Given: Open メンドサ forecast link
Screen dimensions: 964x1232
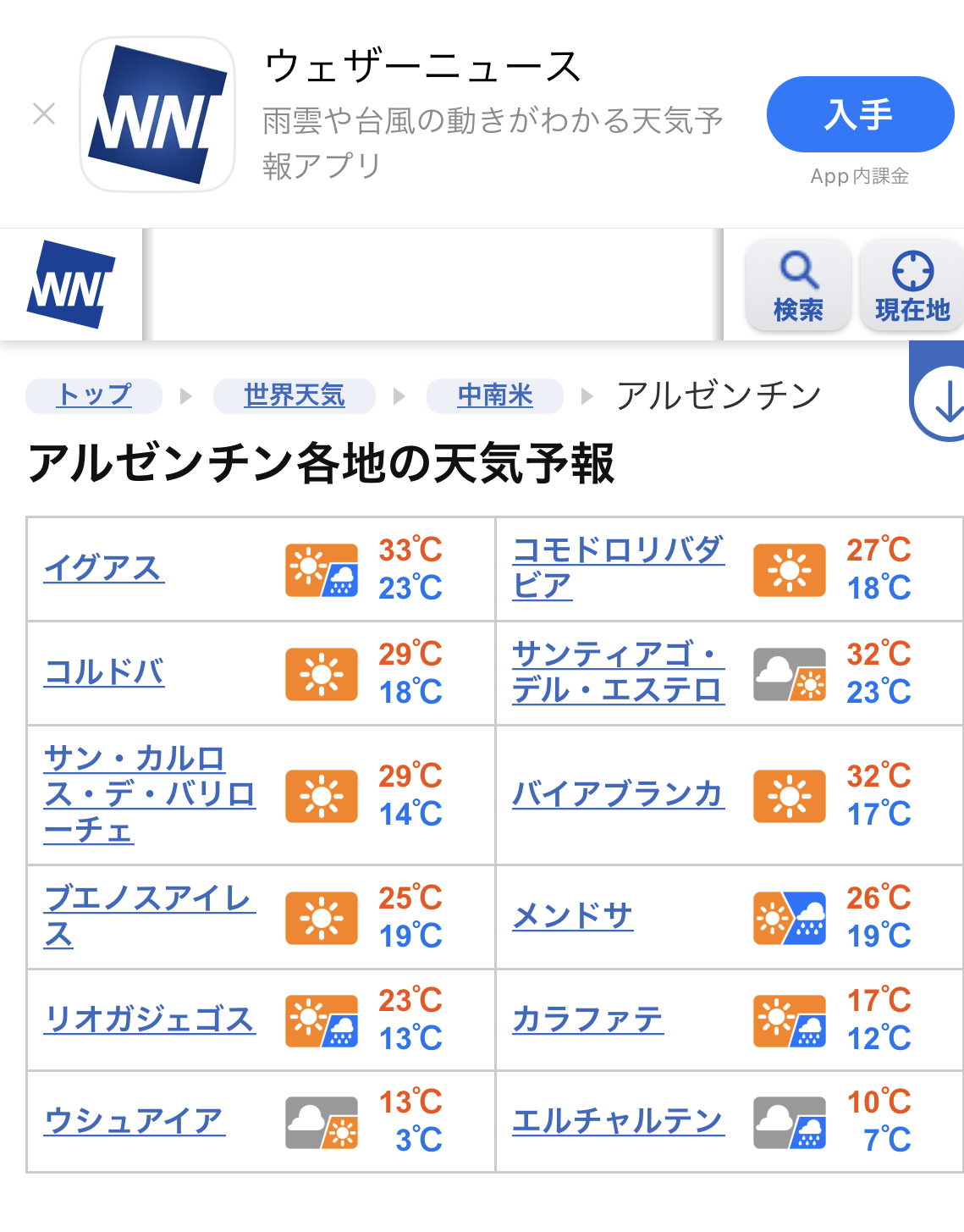Looking at the screenshot, I should click(x=573, y=916).
